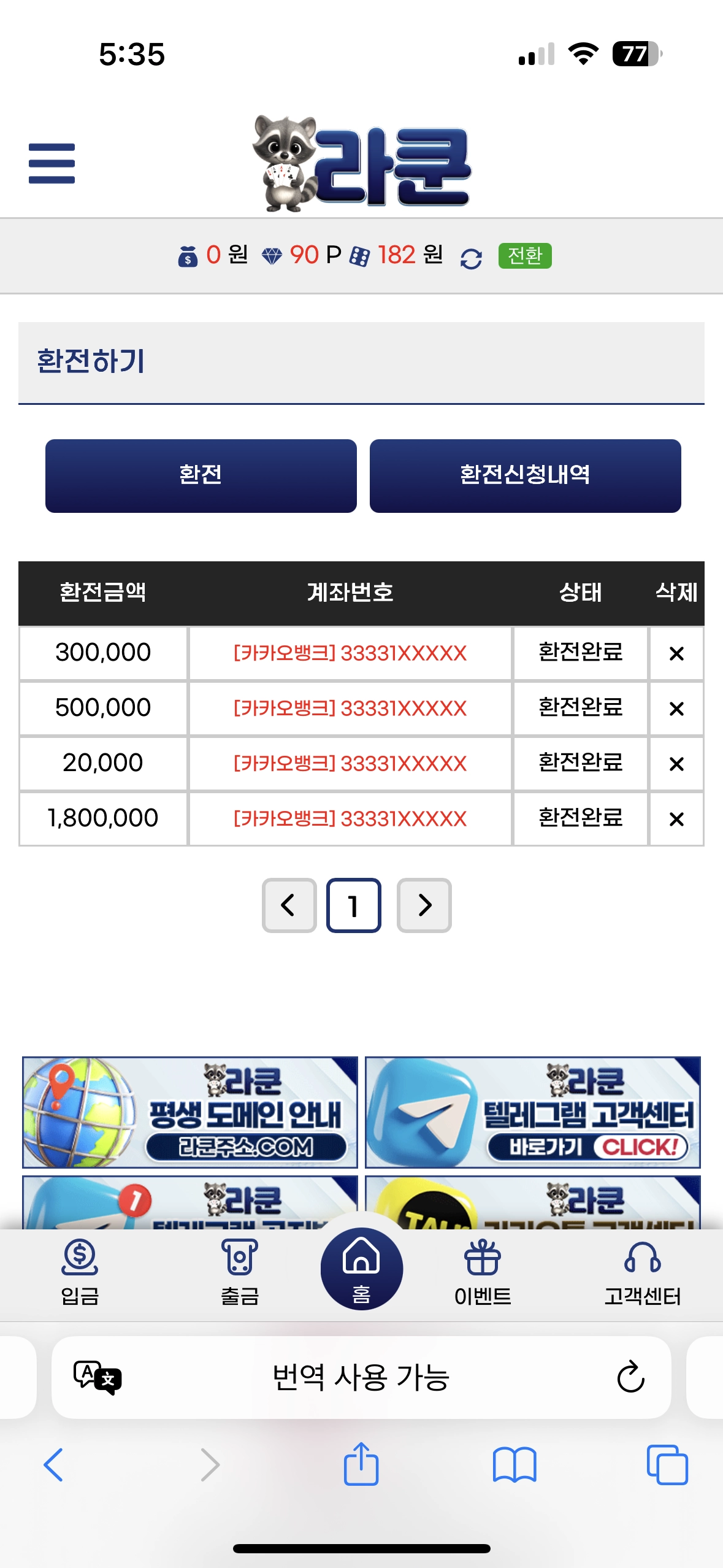Viewport: 723px width, 1568px height.
Task: Refresh the balance with the reload icon
Action: 470,258
